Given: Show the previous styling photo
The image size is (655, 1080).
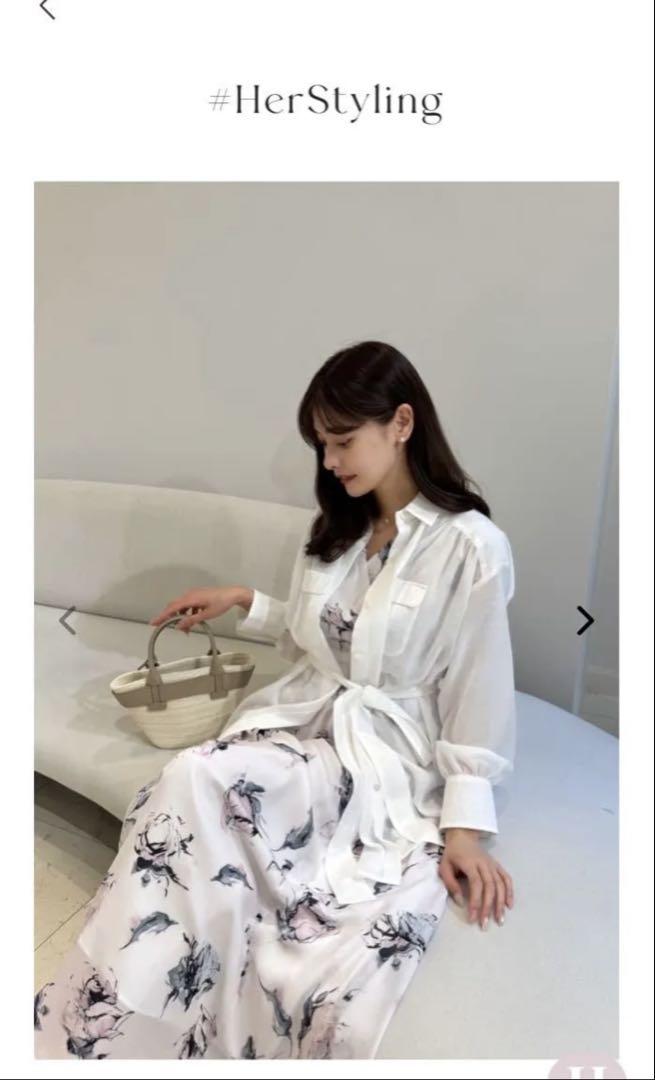Looking at the screenshot, I should point(67,621).
